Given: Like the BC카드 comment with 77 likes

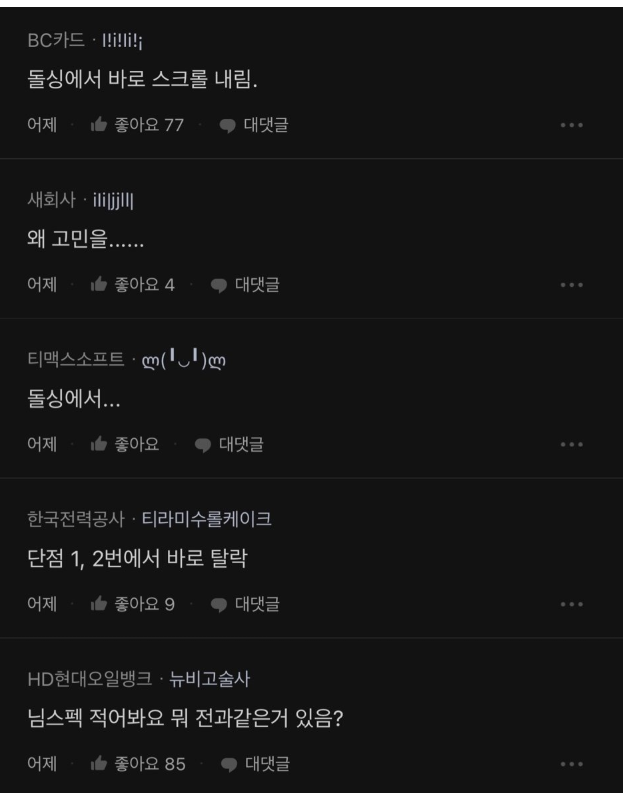Looking at the screenshot, I should coord(136,125).
